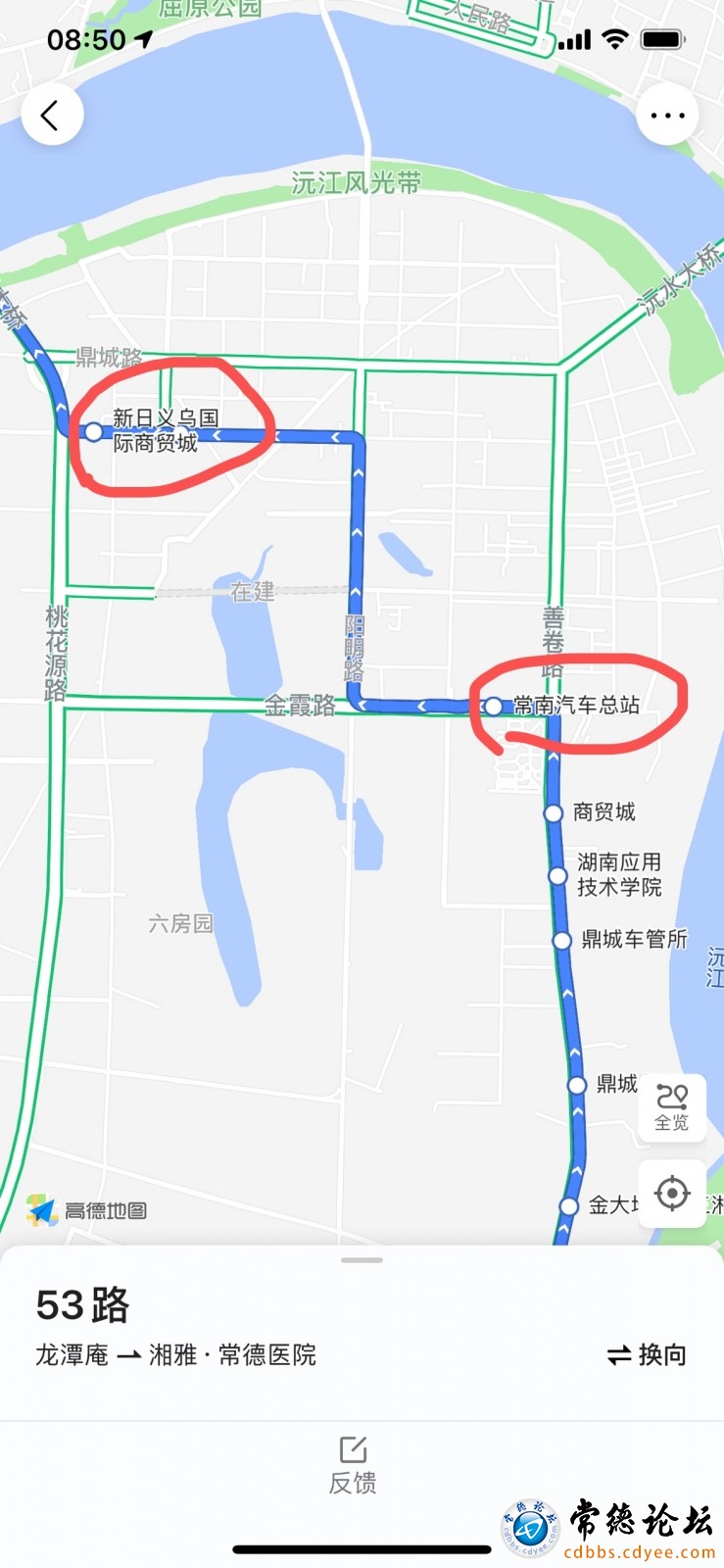Viewport: 724px width, 1568px height.
Task: Select the 湖南应用技术学院 stop
Action: pos(606,875)
